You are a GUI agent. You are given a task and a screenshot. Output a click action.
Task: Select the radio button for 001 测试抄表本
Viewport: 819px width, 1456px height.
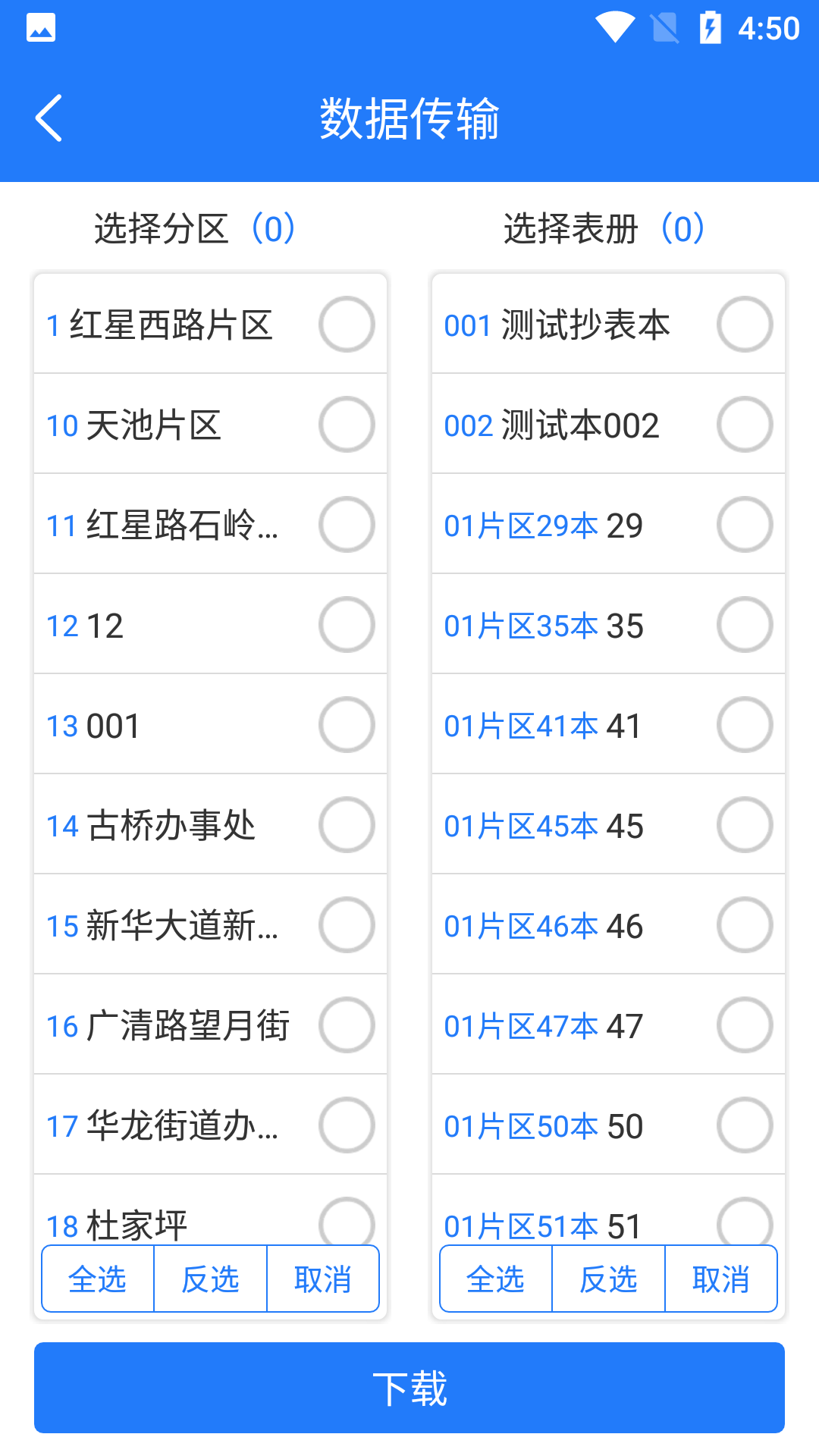coord(745,323)
